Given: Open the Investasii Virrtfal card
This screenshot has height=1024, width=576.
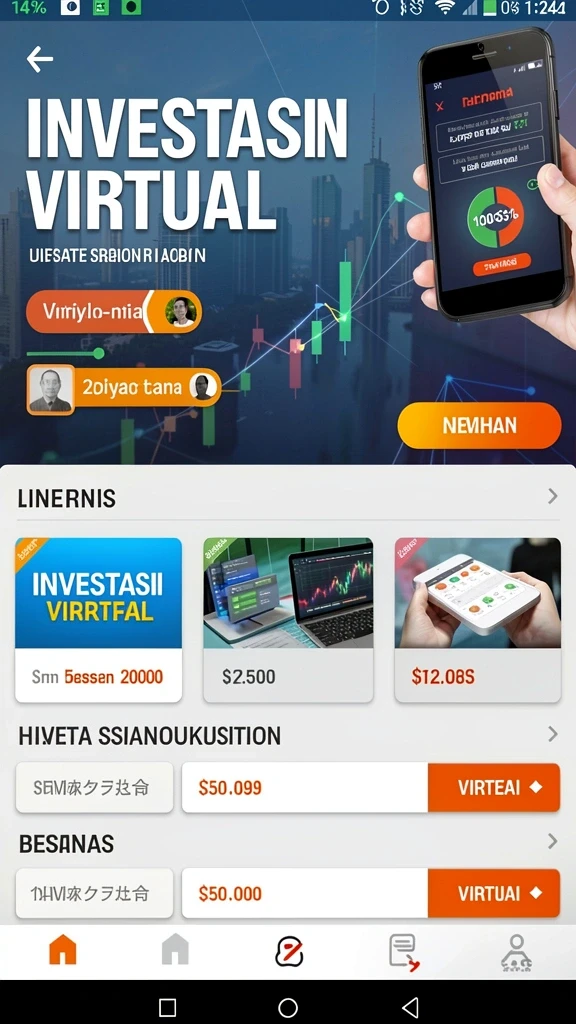Looking at the screenshot, I should pos(99,620).
